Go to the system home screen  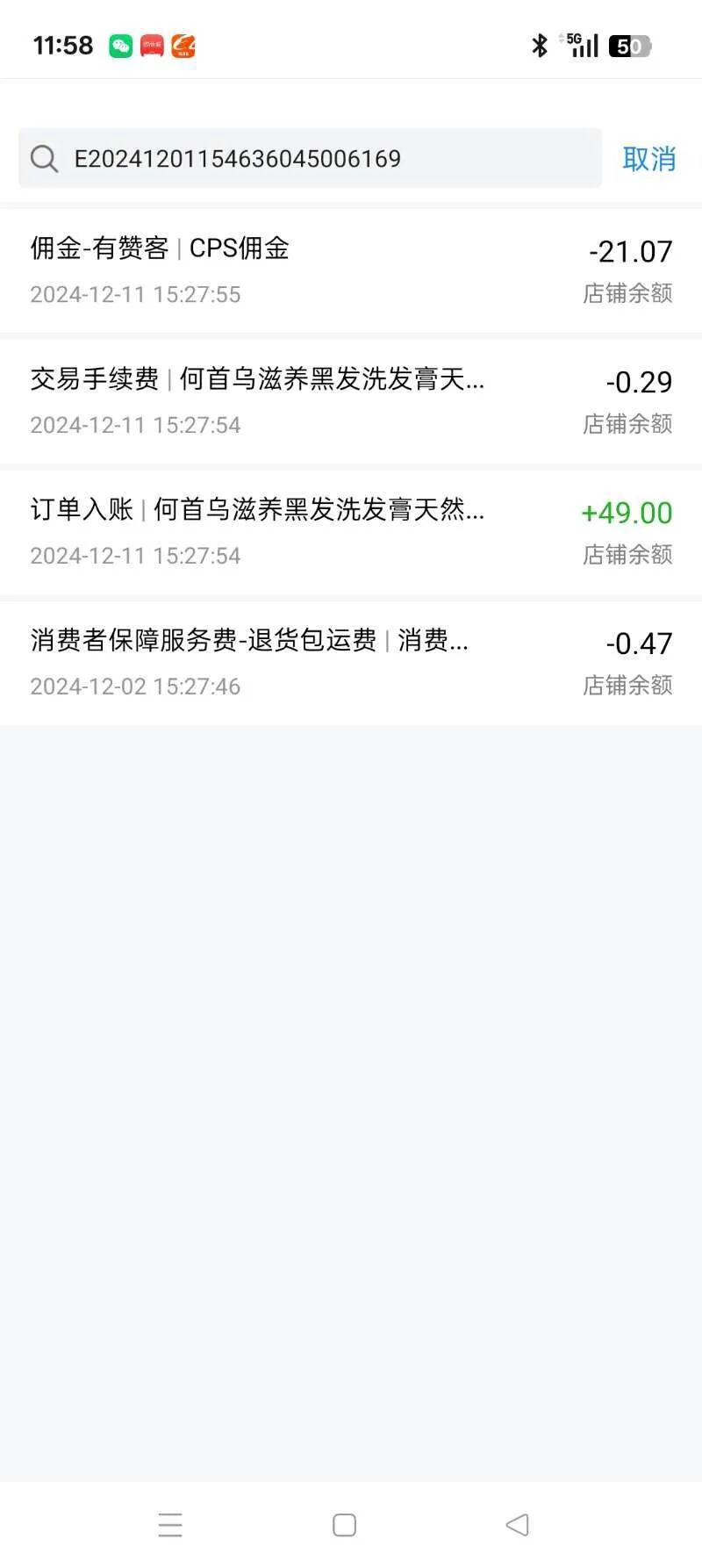pos(344,1524)
